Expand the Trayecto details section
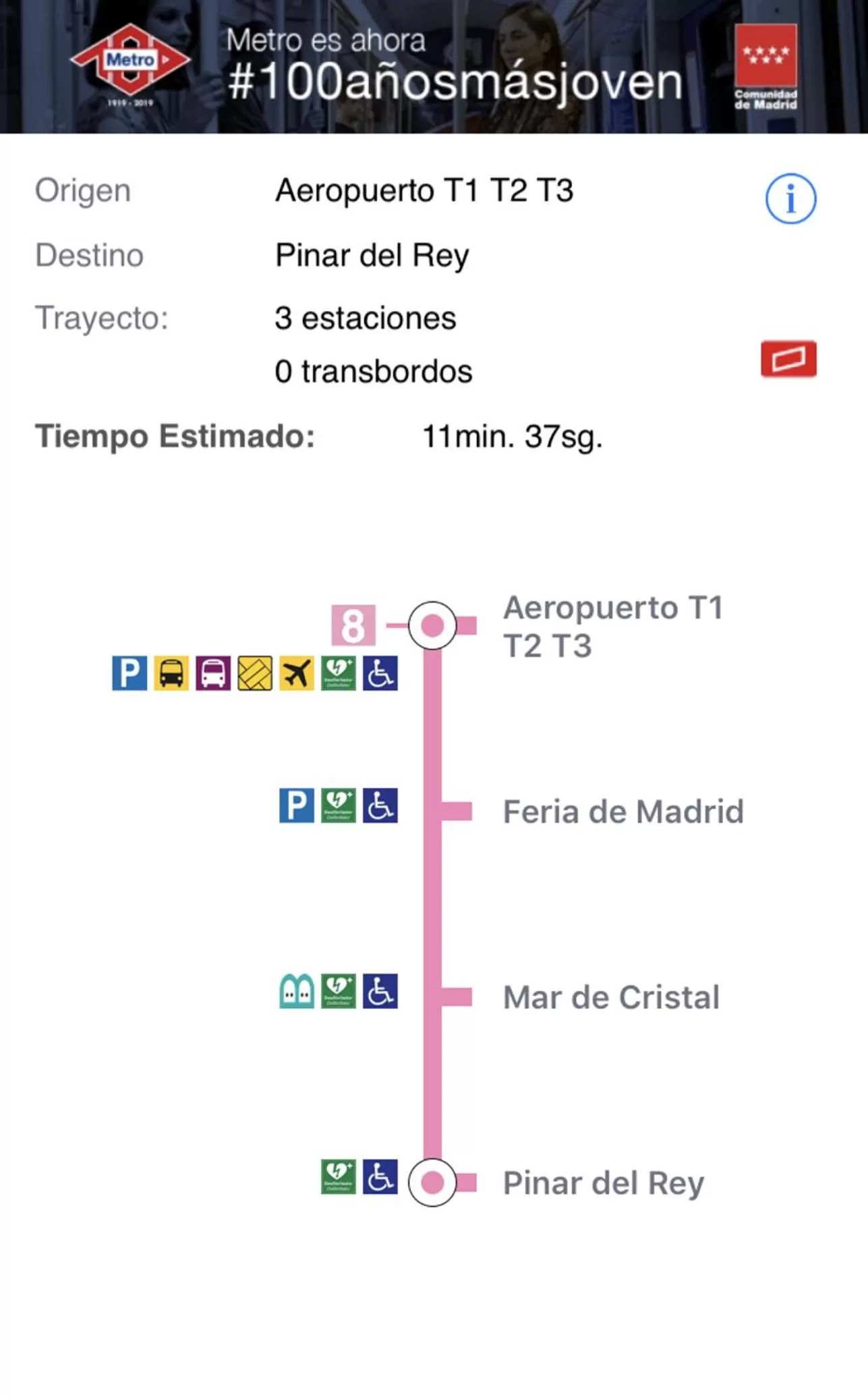868x1397 pixels. coord(100,318)
